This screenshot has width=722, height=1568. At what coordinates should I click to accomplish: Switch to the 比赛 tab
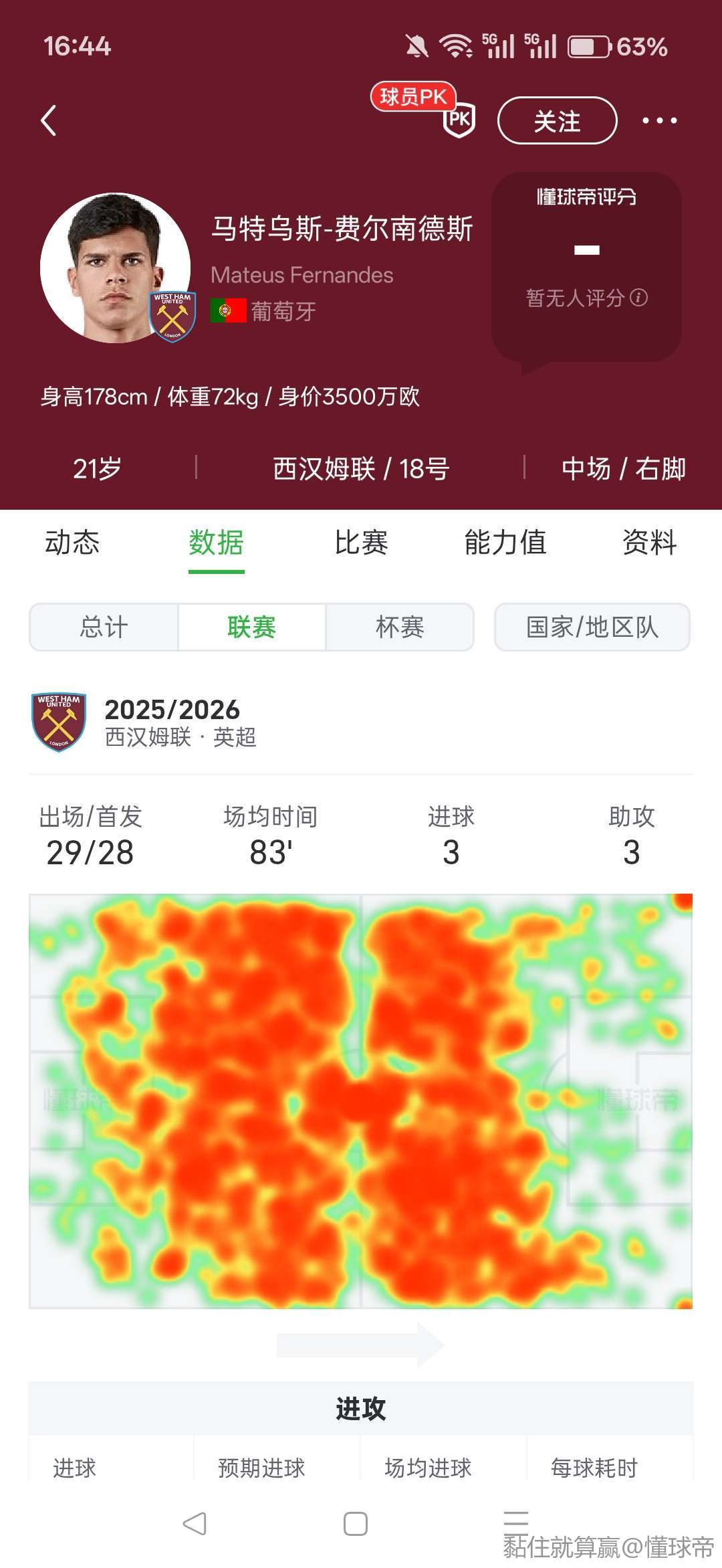[361, 543]
